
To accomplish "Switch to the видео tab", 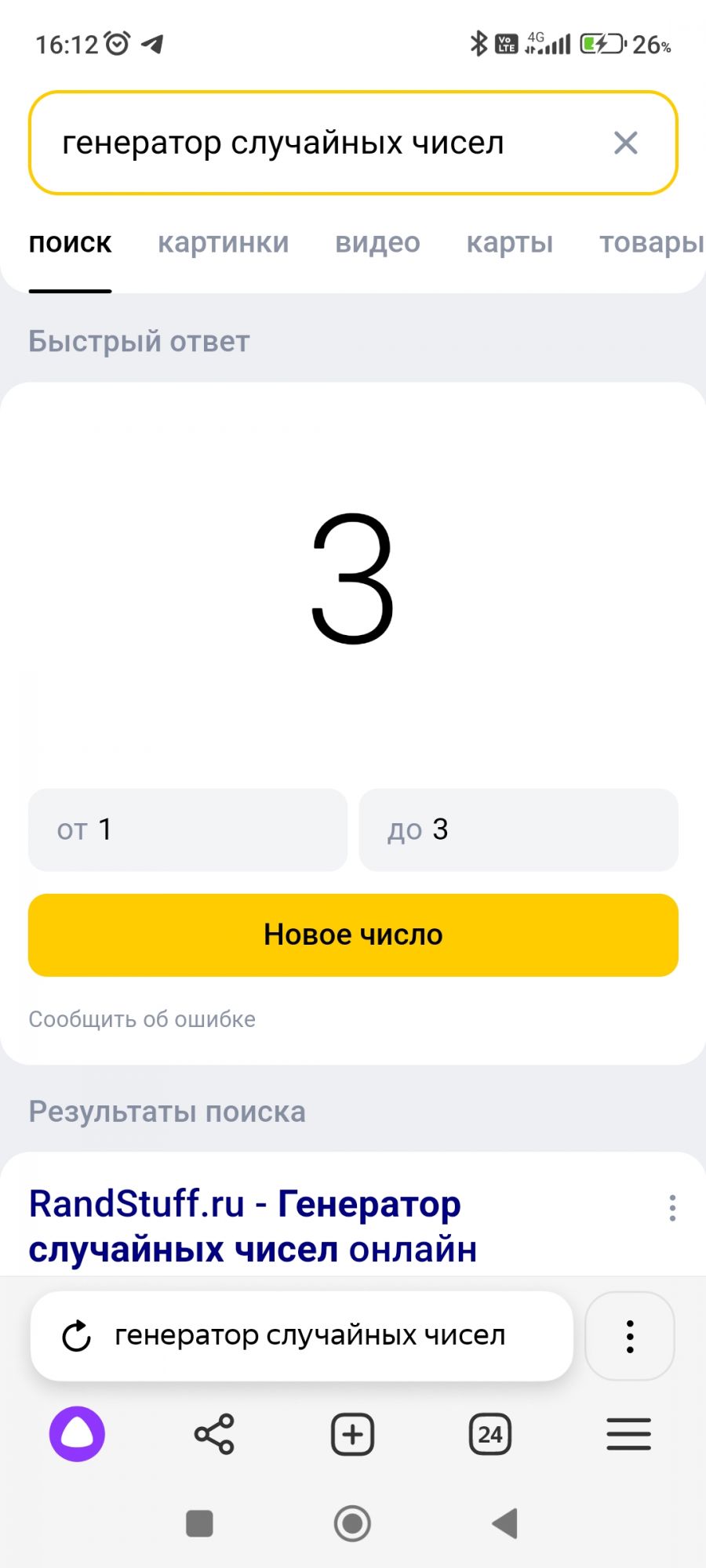I will (x=377, y=243).
